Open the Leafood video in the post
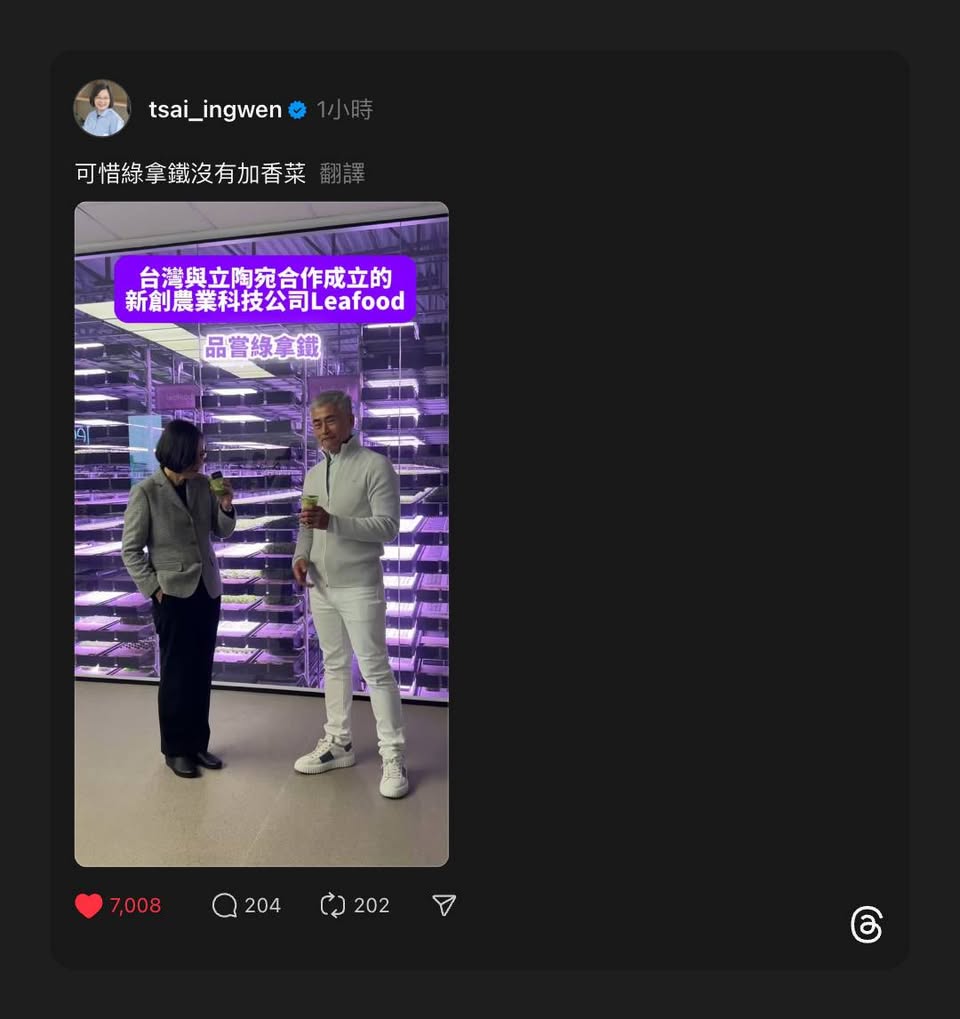Screen dimensions: 960x1019 [261, 534]
